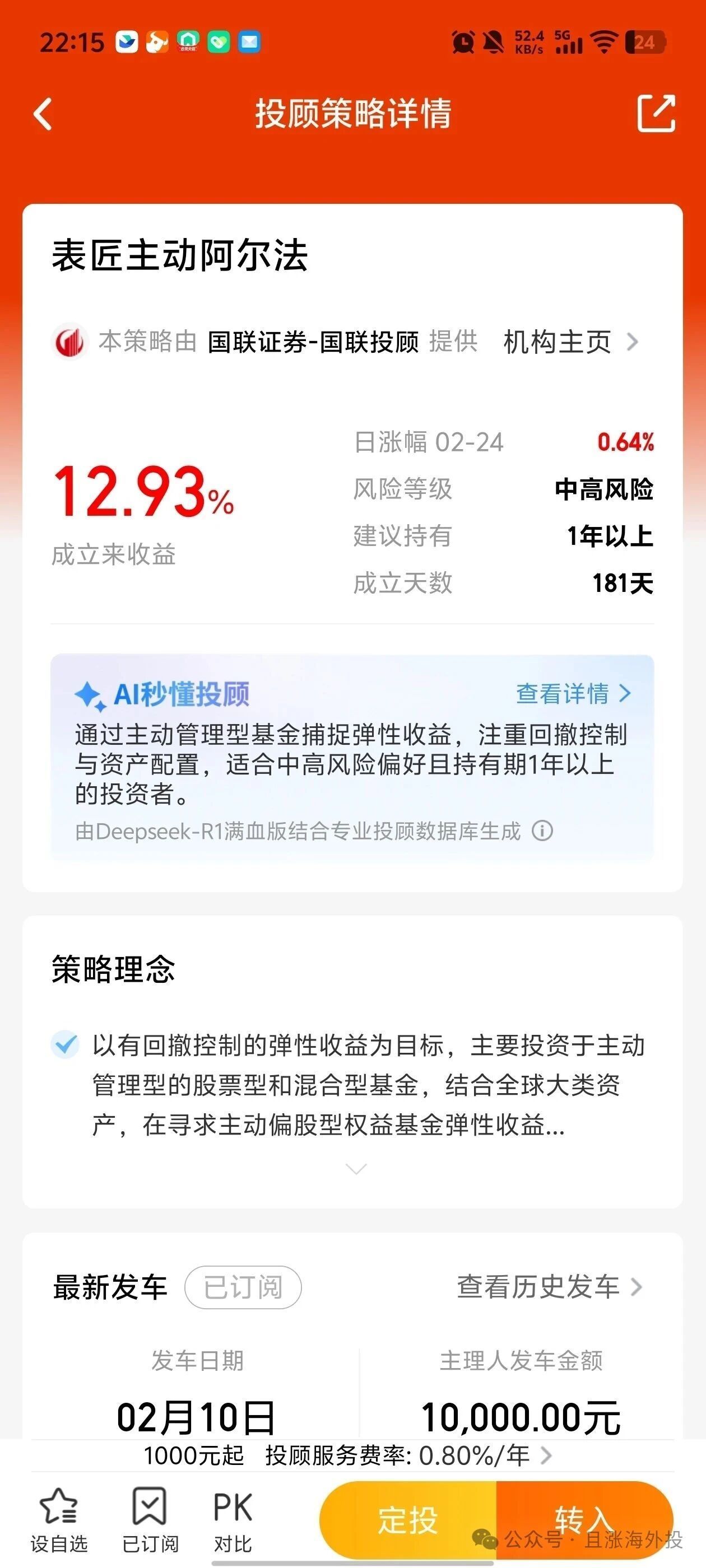Start a 定投 recurring investment
706x1568 pixels.
click(408, 1520)
